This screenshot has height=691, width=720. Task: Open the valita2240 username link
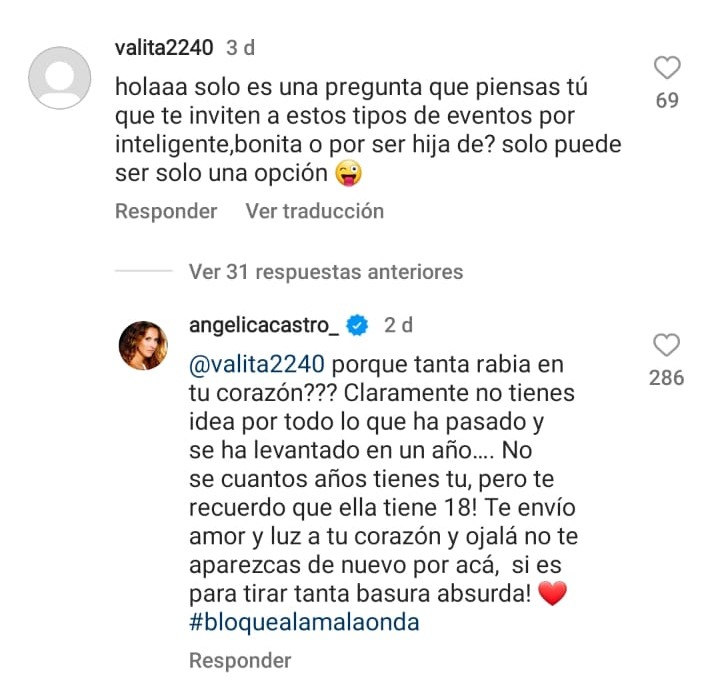click(x=165, y=47)
